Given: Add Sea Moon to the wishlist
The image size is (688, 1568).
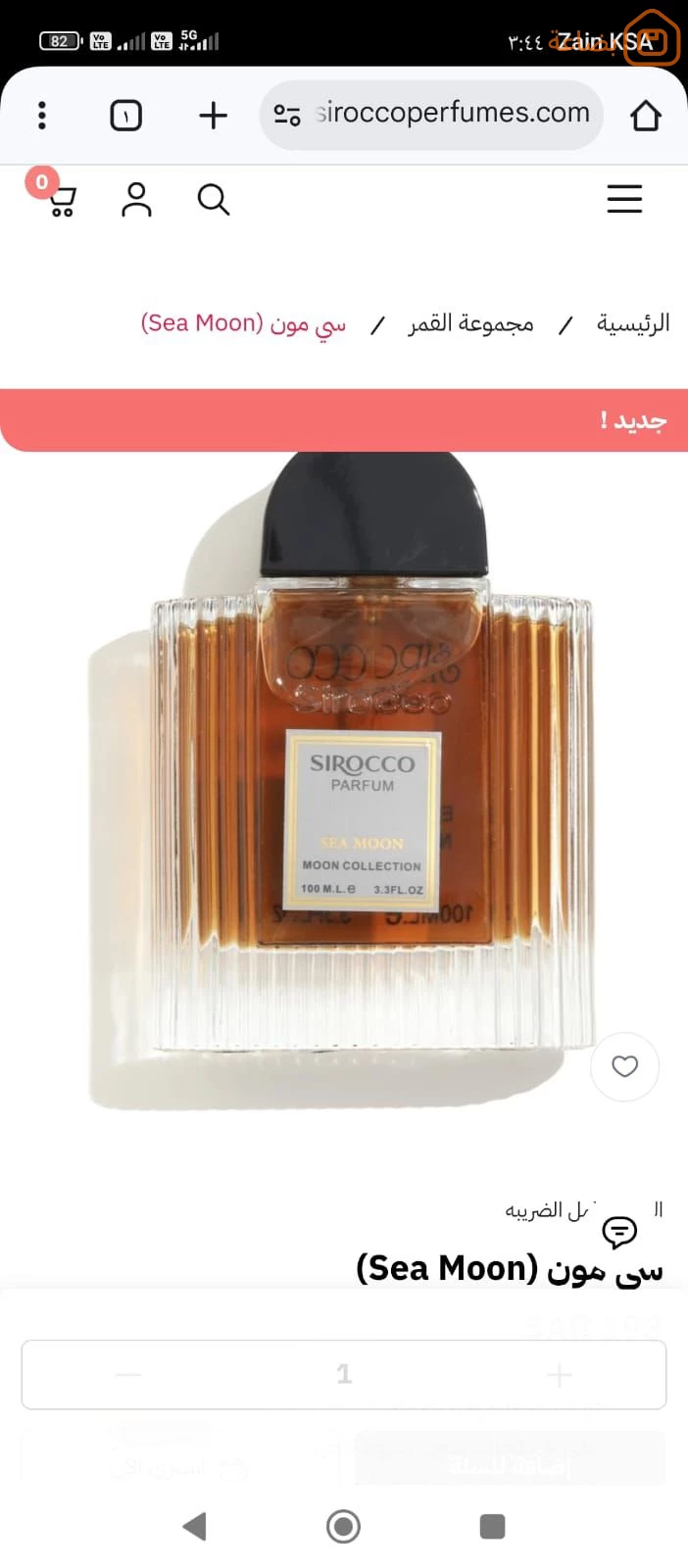Looking at the screenshot, I should [624, 1066].
